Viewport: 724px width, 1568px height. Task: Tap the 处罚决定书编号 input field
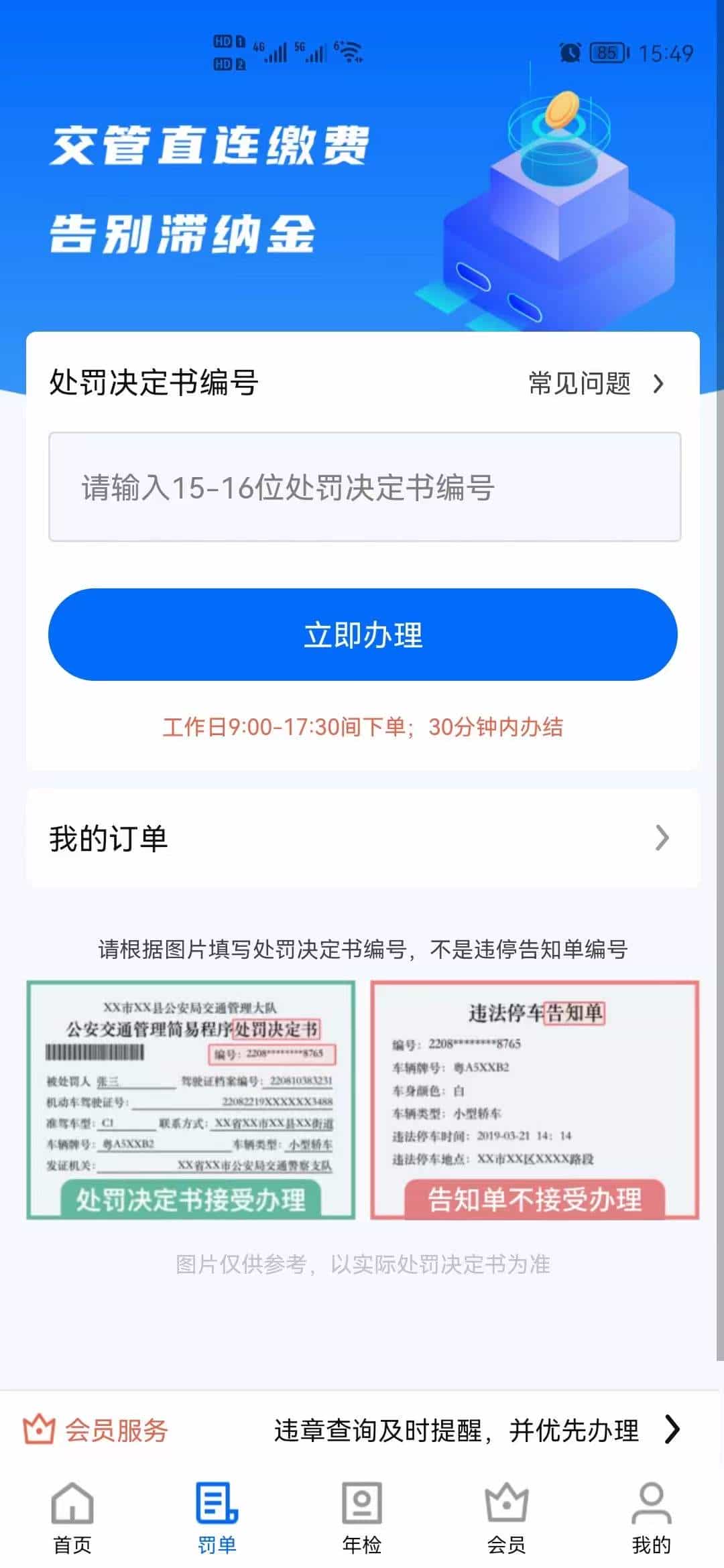364,487
